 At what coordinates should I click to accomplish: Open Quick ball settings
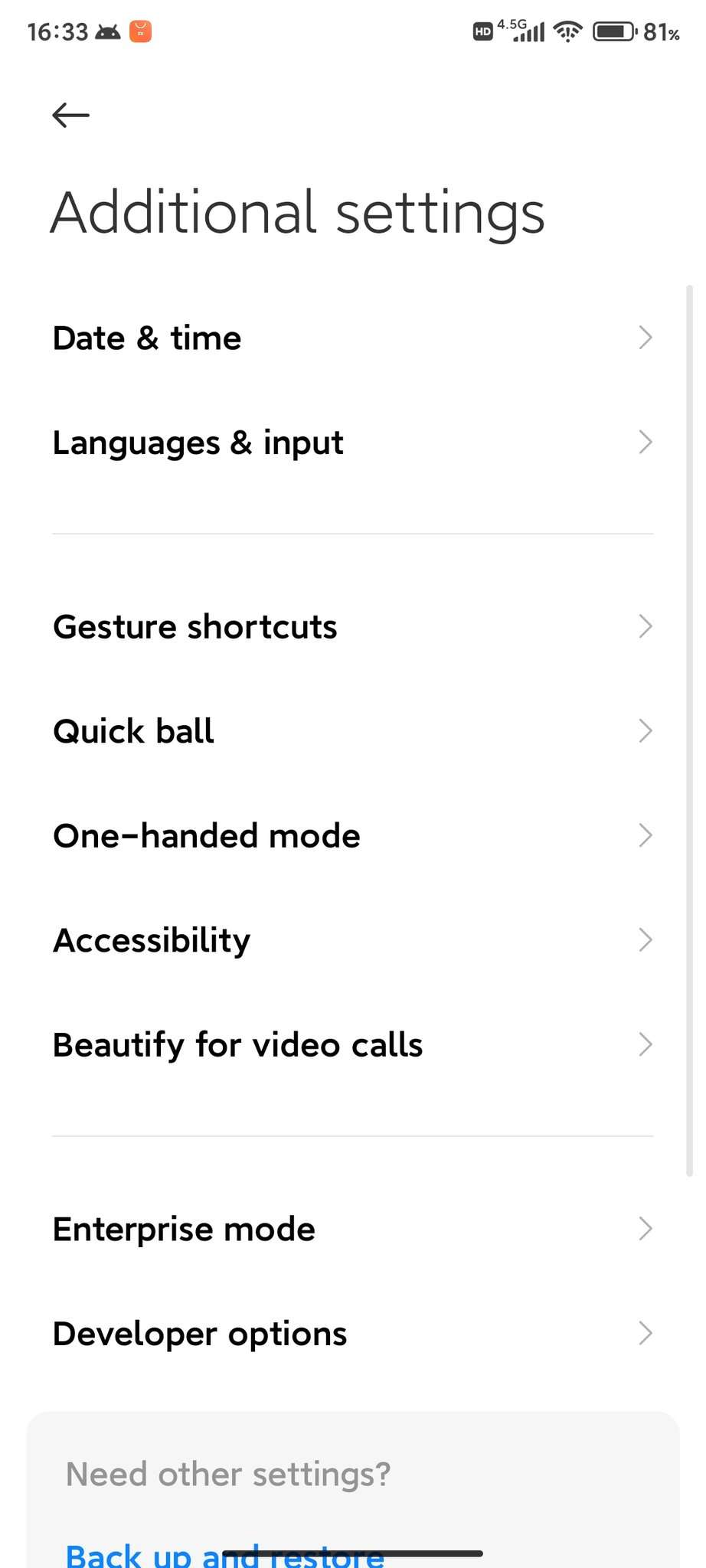point(352,731)
